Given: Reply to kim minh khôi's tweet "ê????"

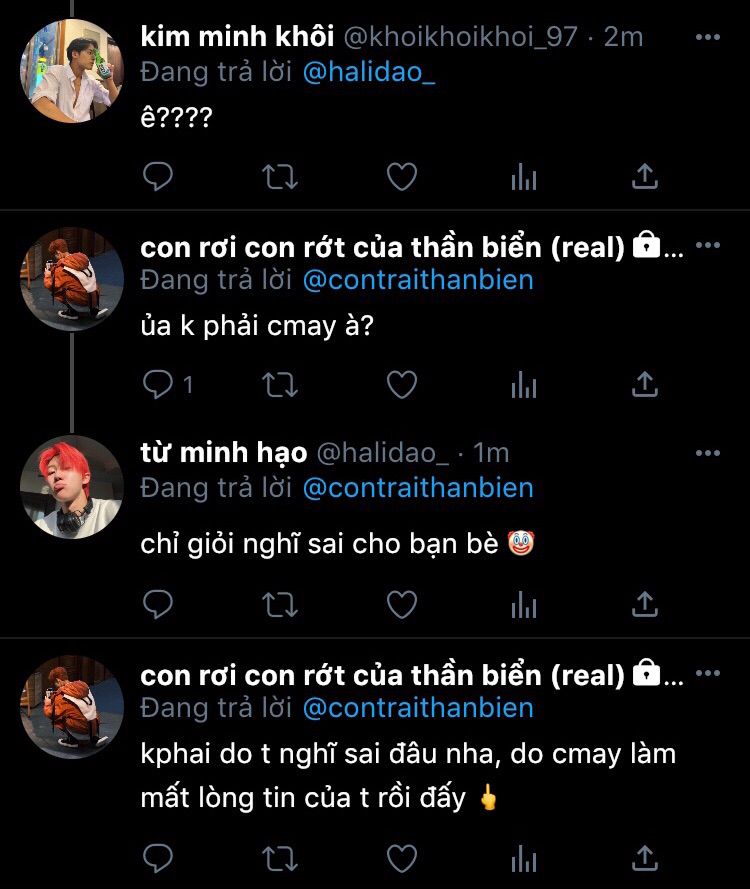Looking at the screenshot, I should (158, 177).
